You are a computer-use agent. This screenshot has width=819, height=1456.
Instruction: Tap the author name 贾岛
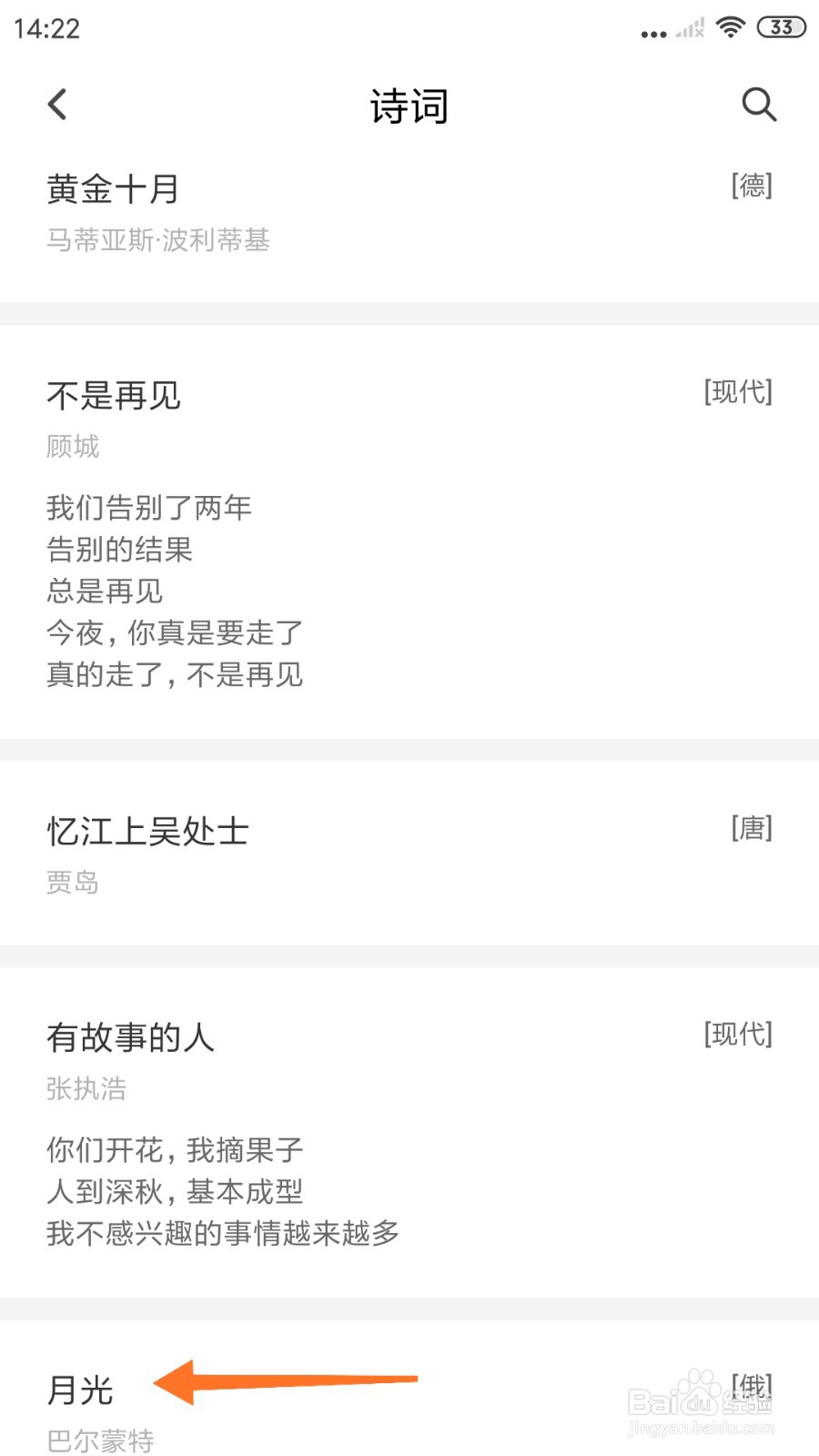(x=74, y=882)
